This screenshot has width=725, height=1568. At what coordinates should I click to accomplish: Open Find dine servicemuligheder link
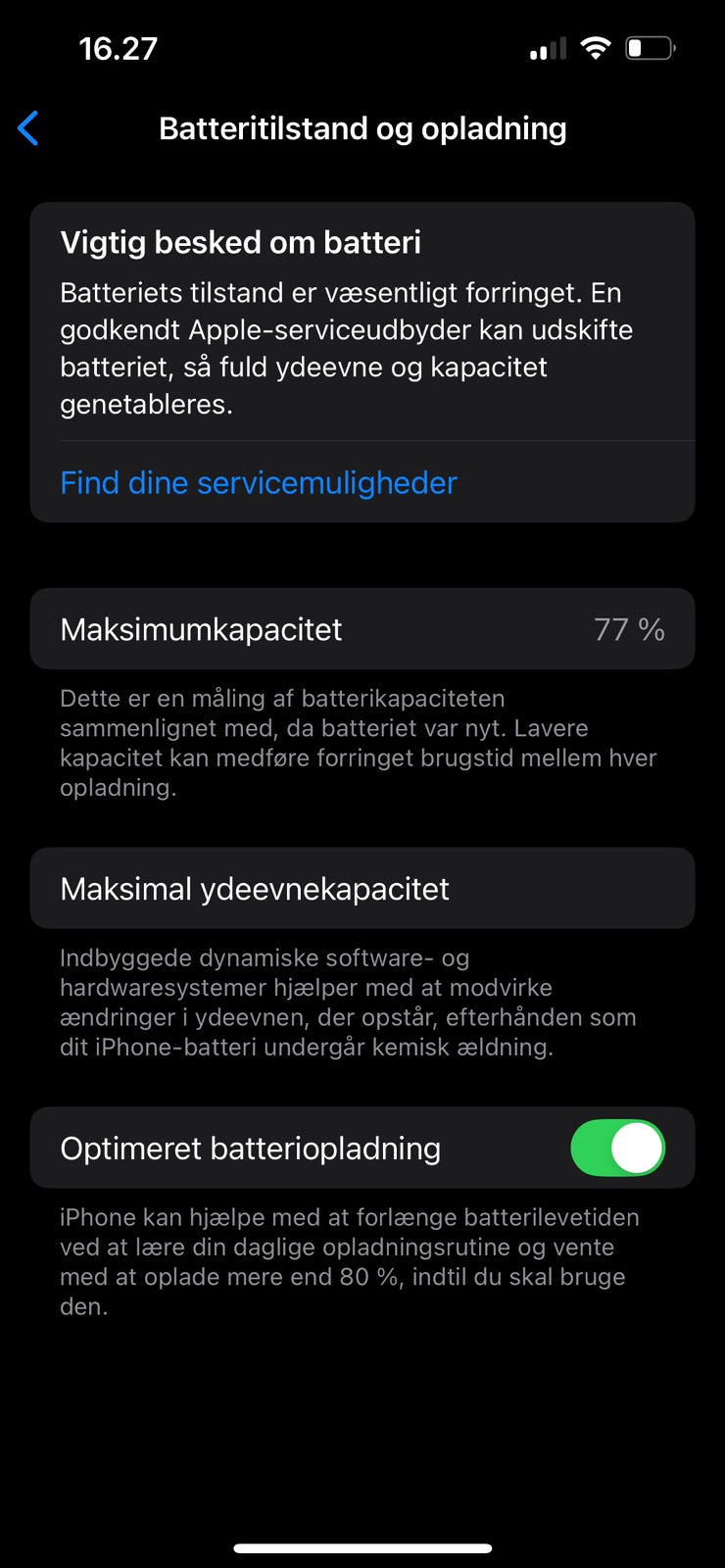point(258,482)
